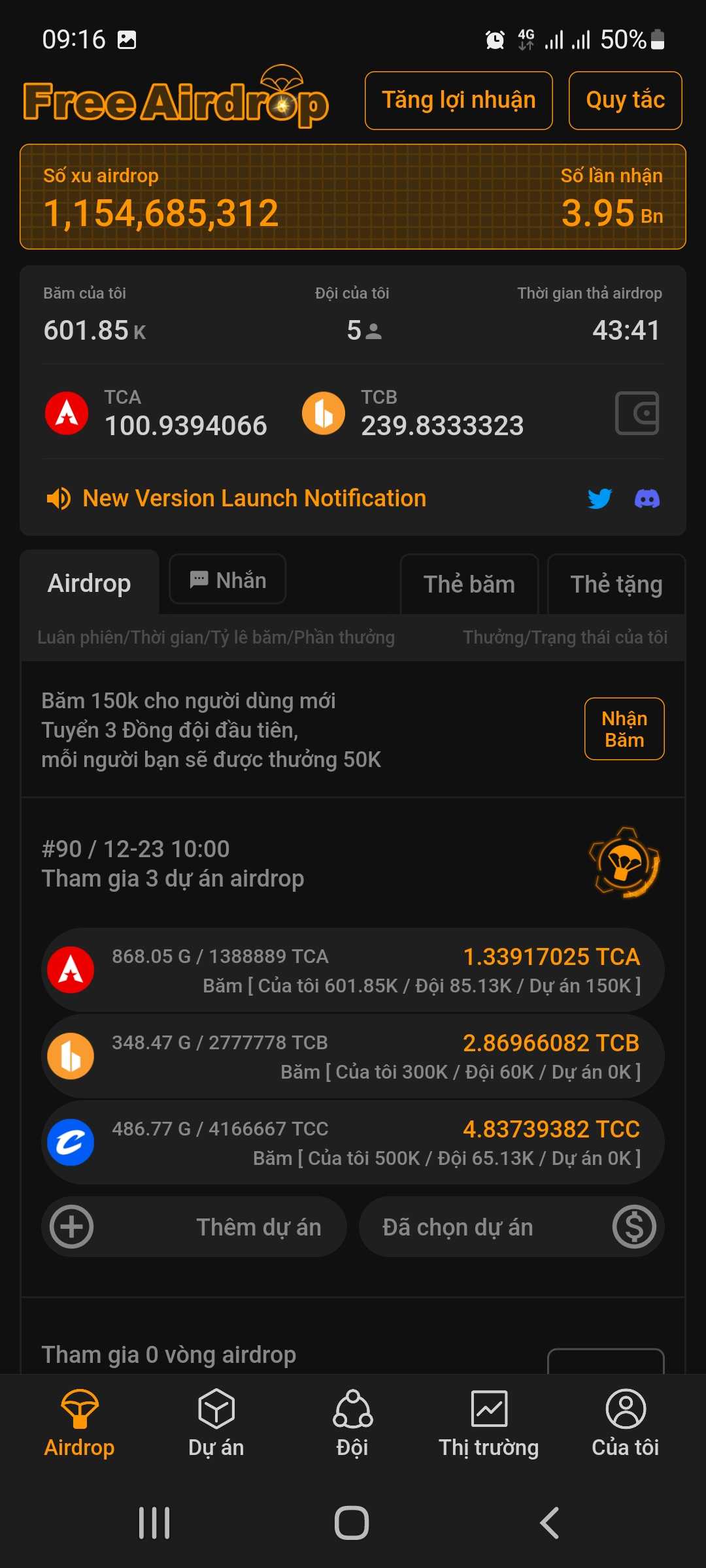This screenshot has width=706, height=1568.
Task: Open the TCC airdrop project row
Action: click(x=353, y=1143)
